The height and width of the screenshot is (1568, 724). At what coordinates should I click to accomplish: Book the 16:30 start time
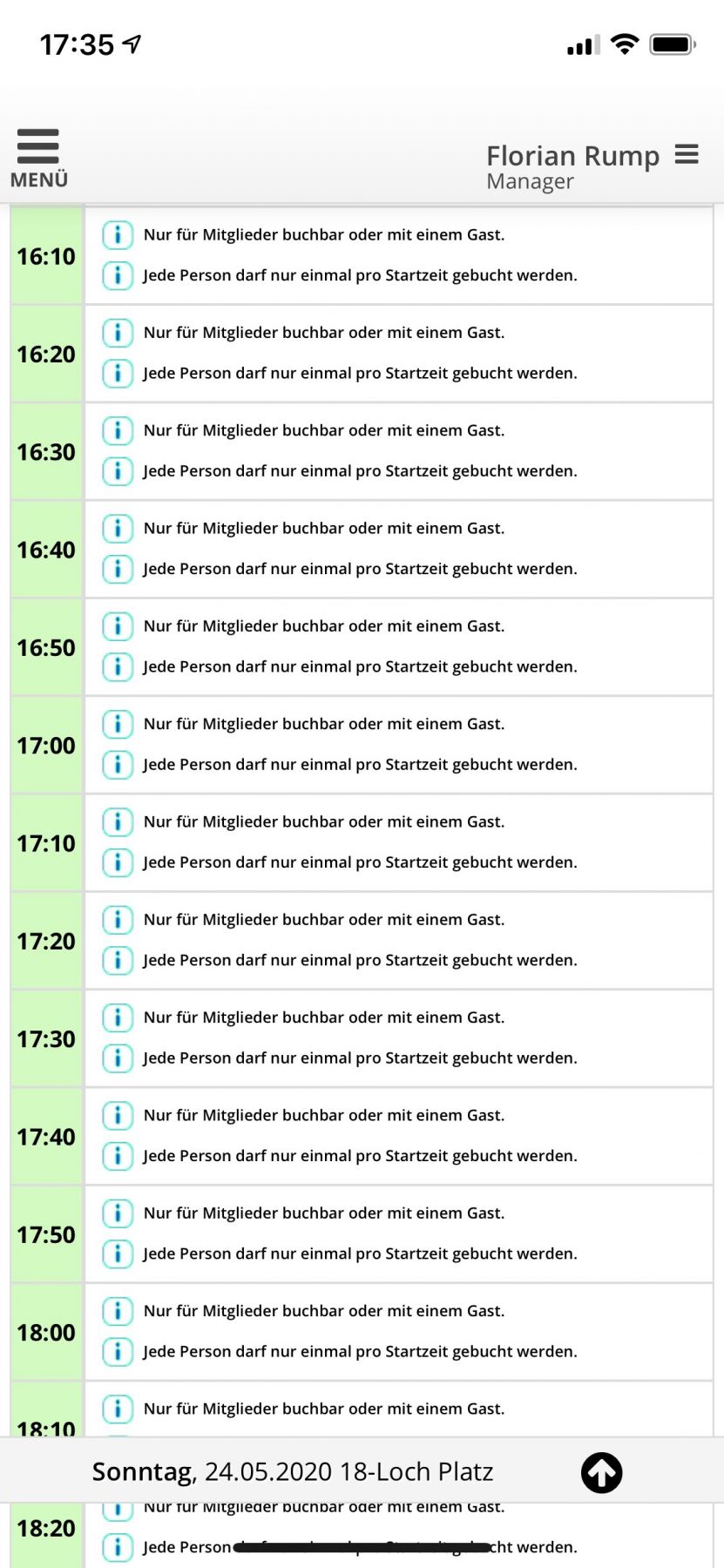(46, 452)
